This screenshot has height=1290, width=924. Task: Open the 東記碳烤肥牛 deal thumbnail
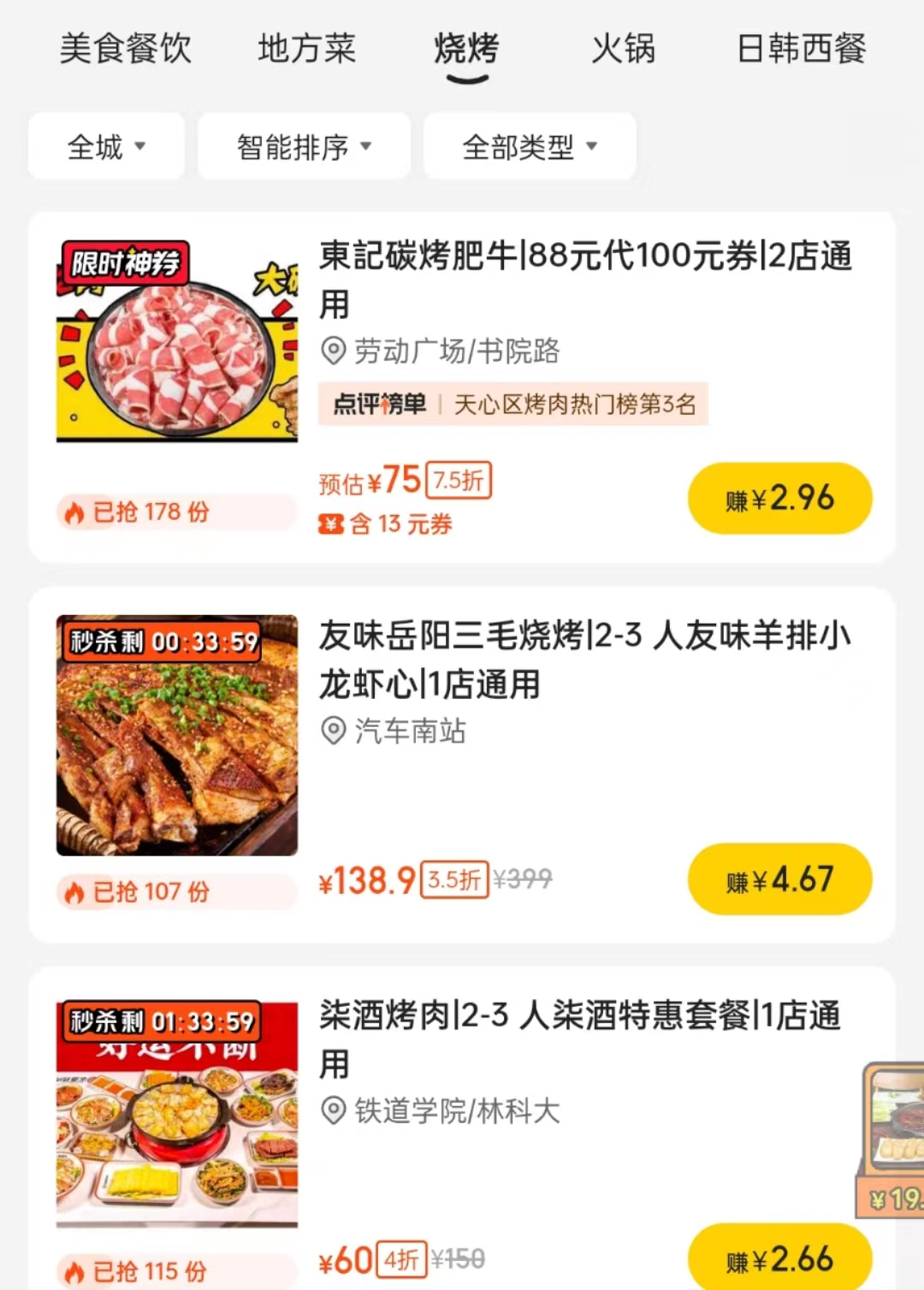pos(175,340)
